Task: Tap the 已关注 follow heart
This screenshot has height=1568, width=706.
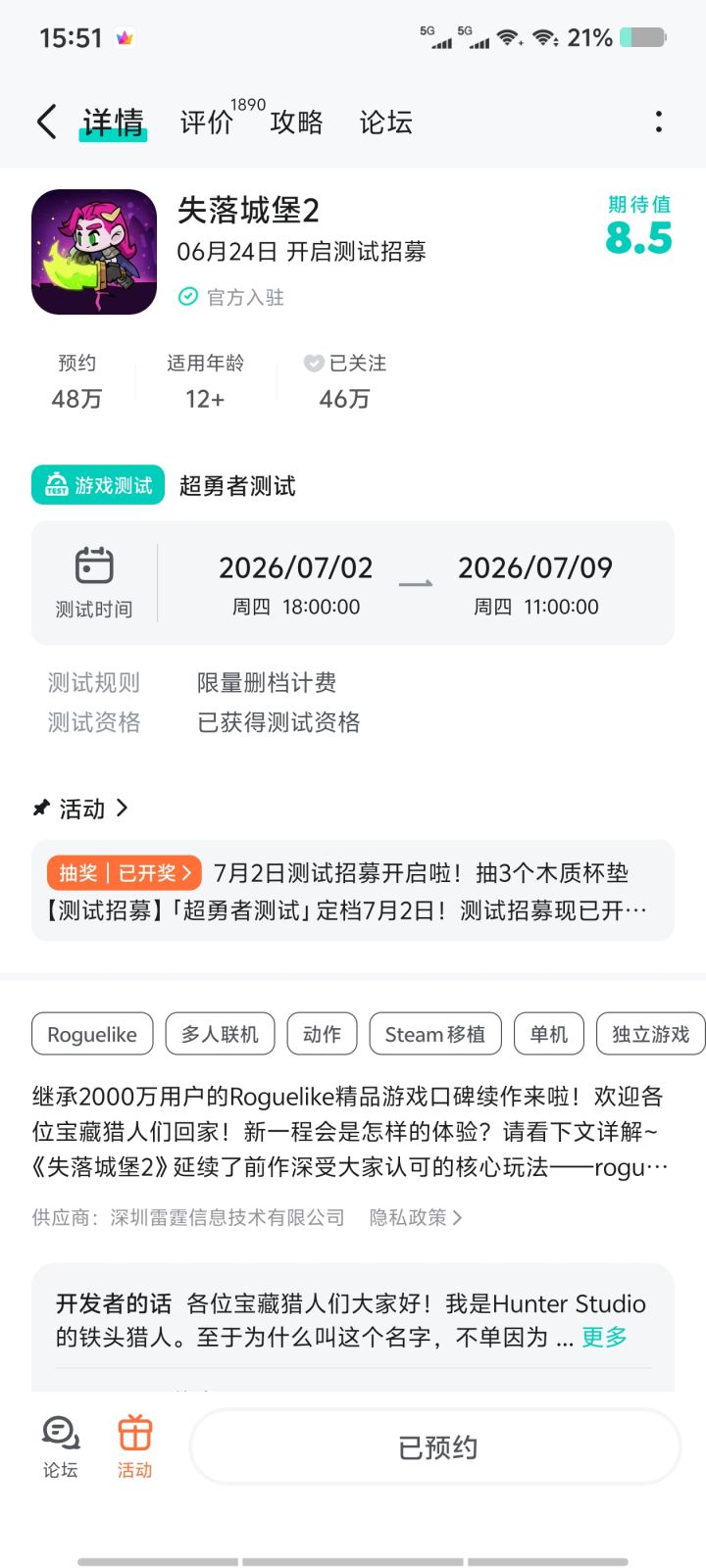Action: coord(314,364)
